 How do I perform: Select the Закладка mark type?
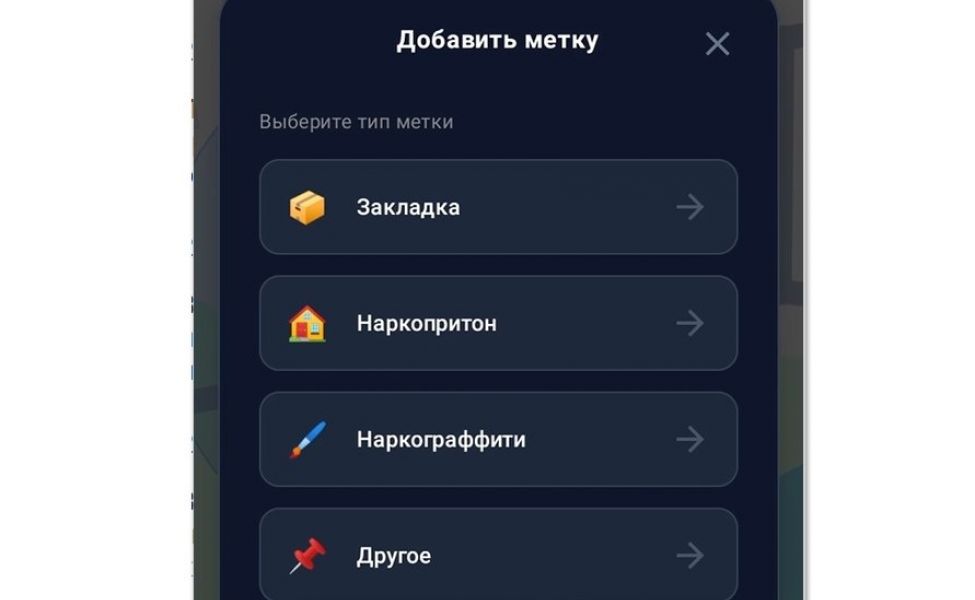tap(498, 207)
